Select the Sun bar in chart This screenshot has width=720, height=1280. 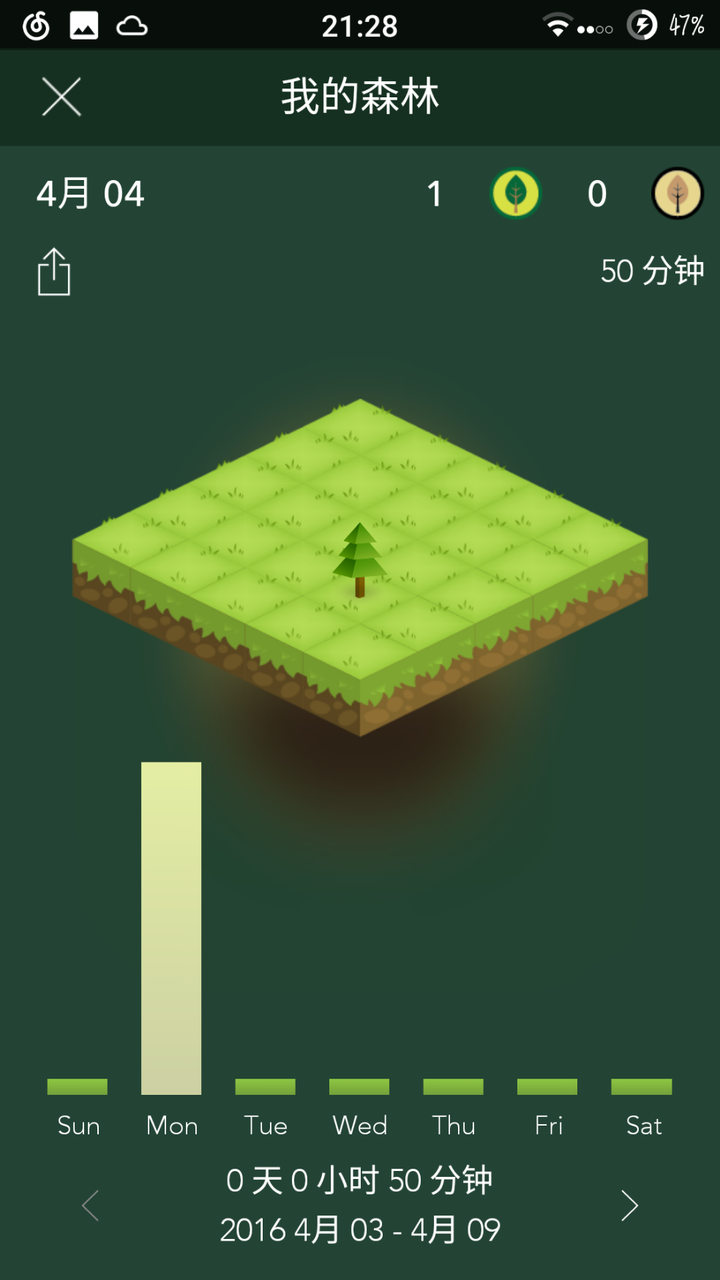[x=77, y=1087]
